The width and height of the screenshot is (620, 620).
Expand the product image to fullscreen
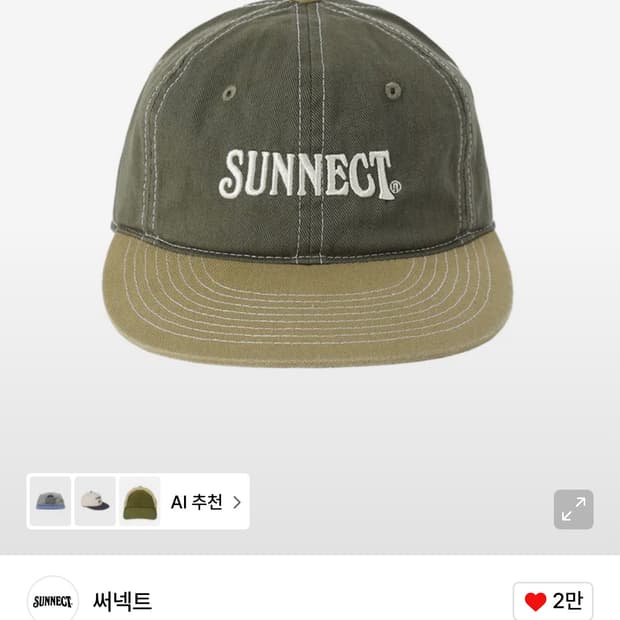click(x=573, y=509)
